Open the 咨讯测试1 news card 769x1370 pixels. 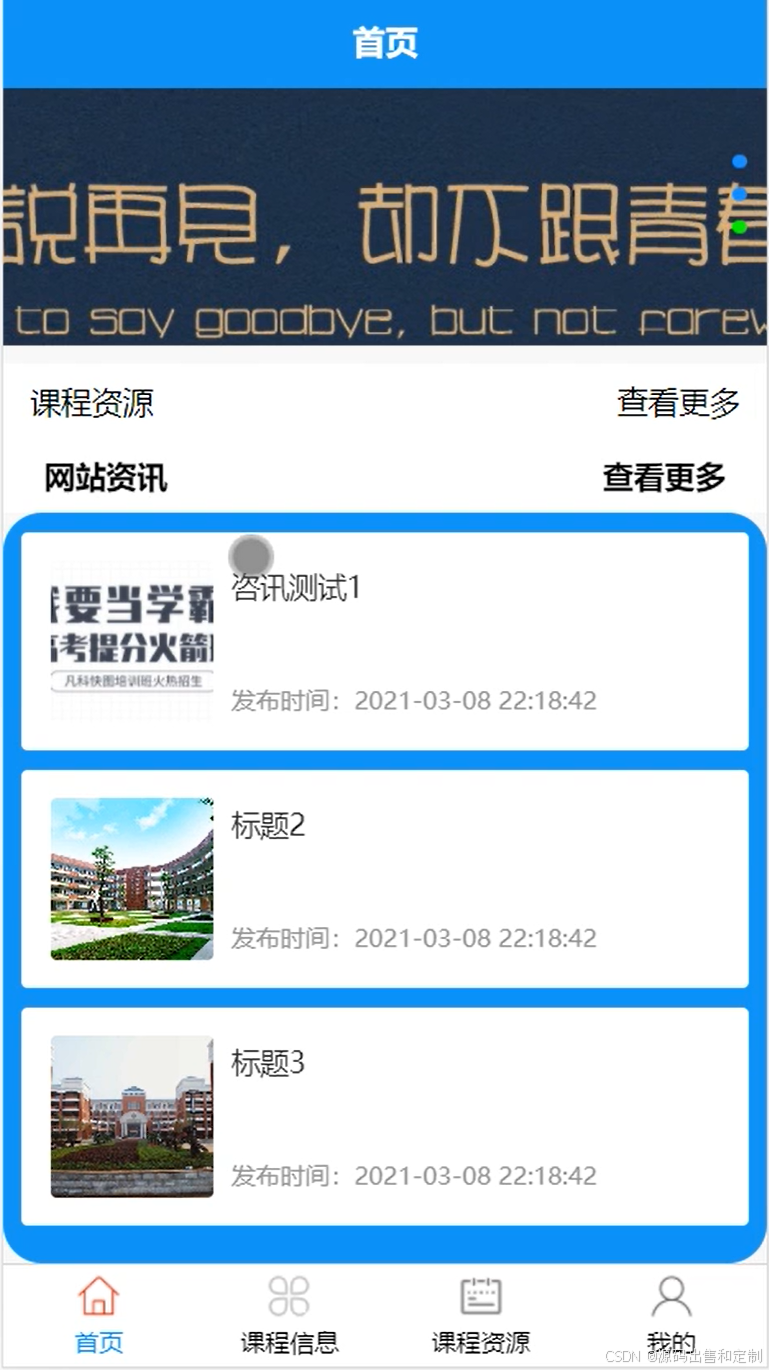tap(385, 641)
